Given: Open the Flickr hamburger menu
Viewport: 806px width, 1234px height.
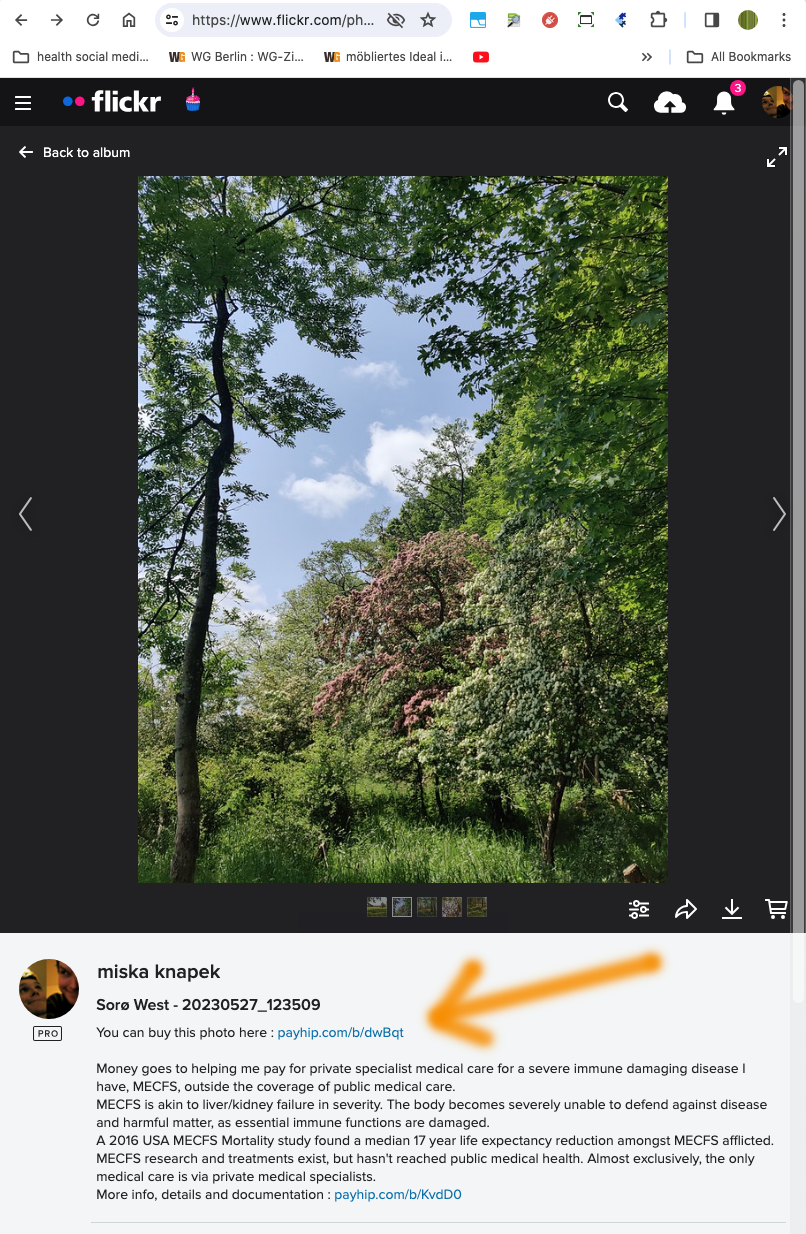Looking at the screenshot, I should coord(23,102).
